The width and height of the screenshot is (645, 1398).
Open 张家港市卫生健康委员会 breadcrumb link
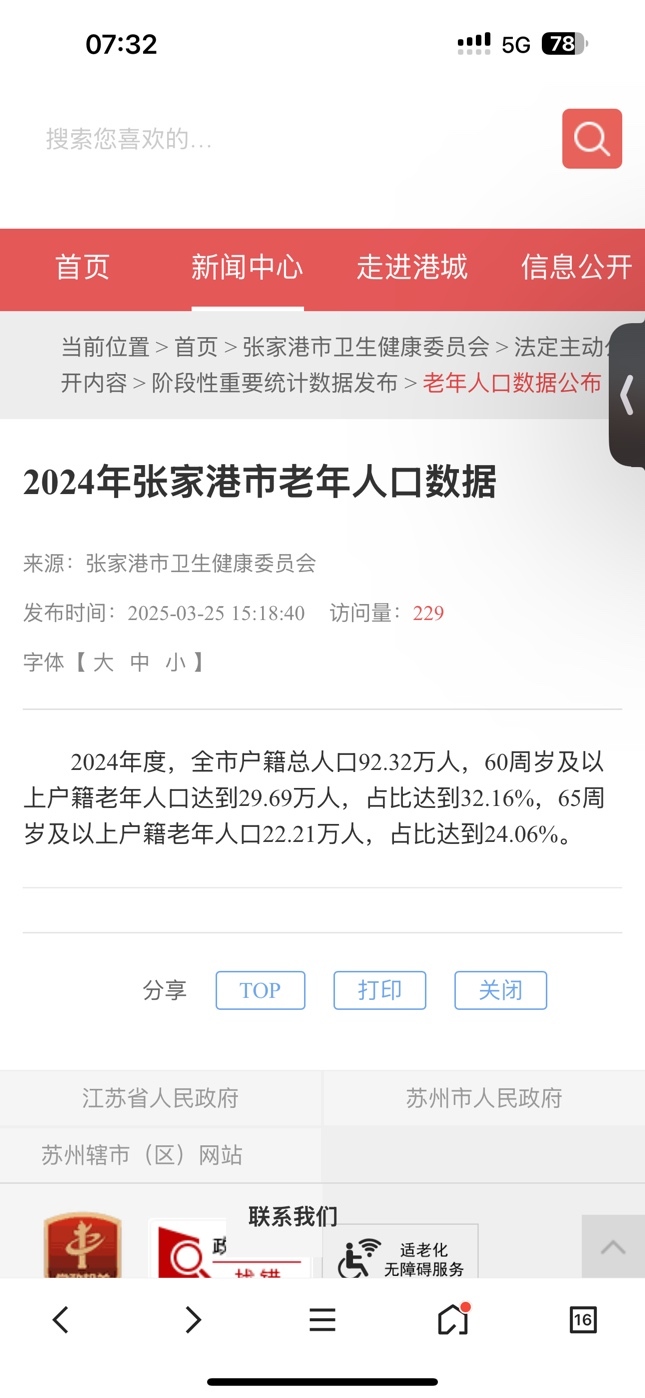pyautogui.click(x=366, y=347)
